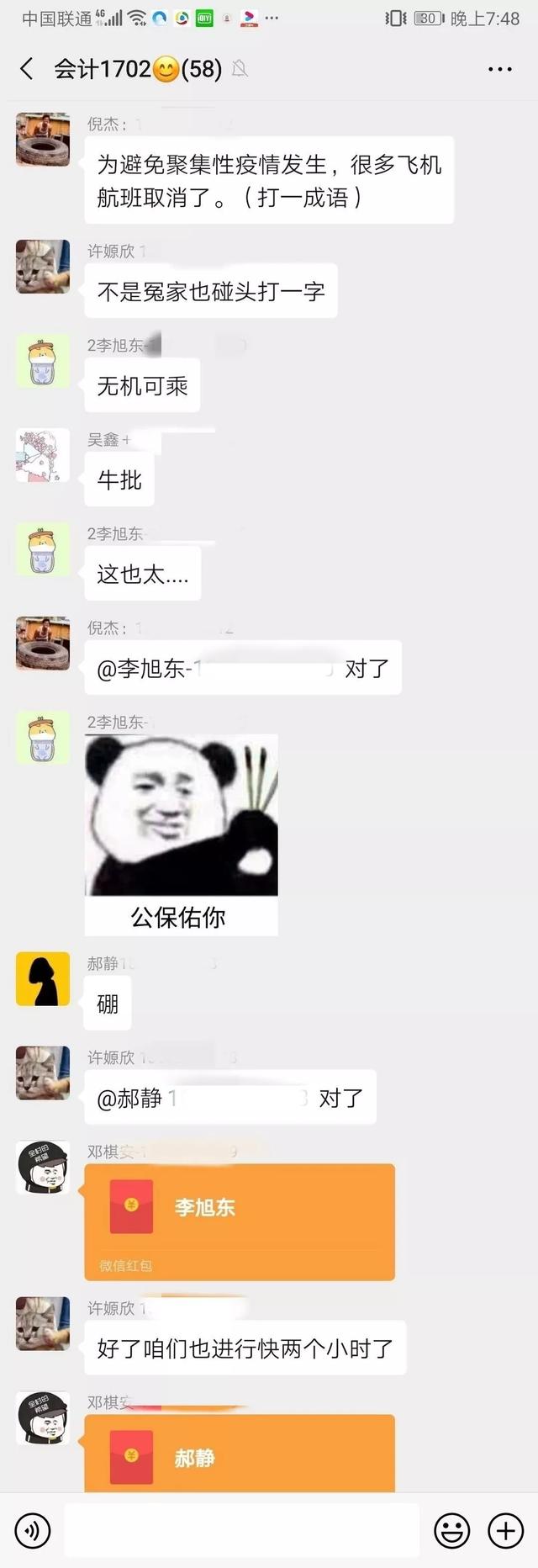Tap the message text input field
Screen dimensions: 538x1568
pyautogui.click(x=241, y=1531)
